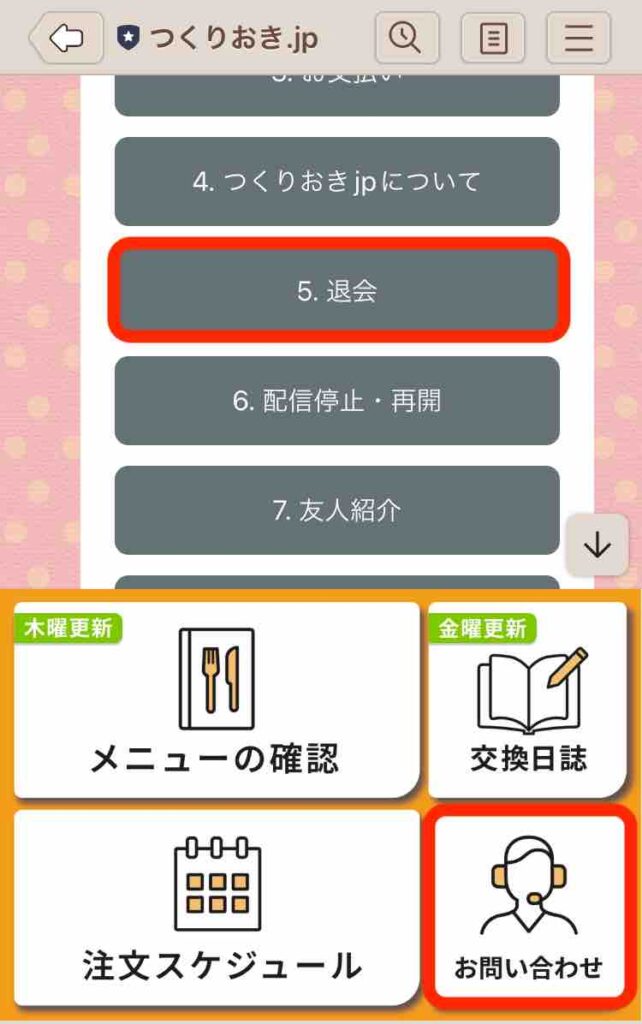Viewport: 642px width, 1024px height.
Task: Go back with the arrow button
Action: click(66, 39)
